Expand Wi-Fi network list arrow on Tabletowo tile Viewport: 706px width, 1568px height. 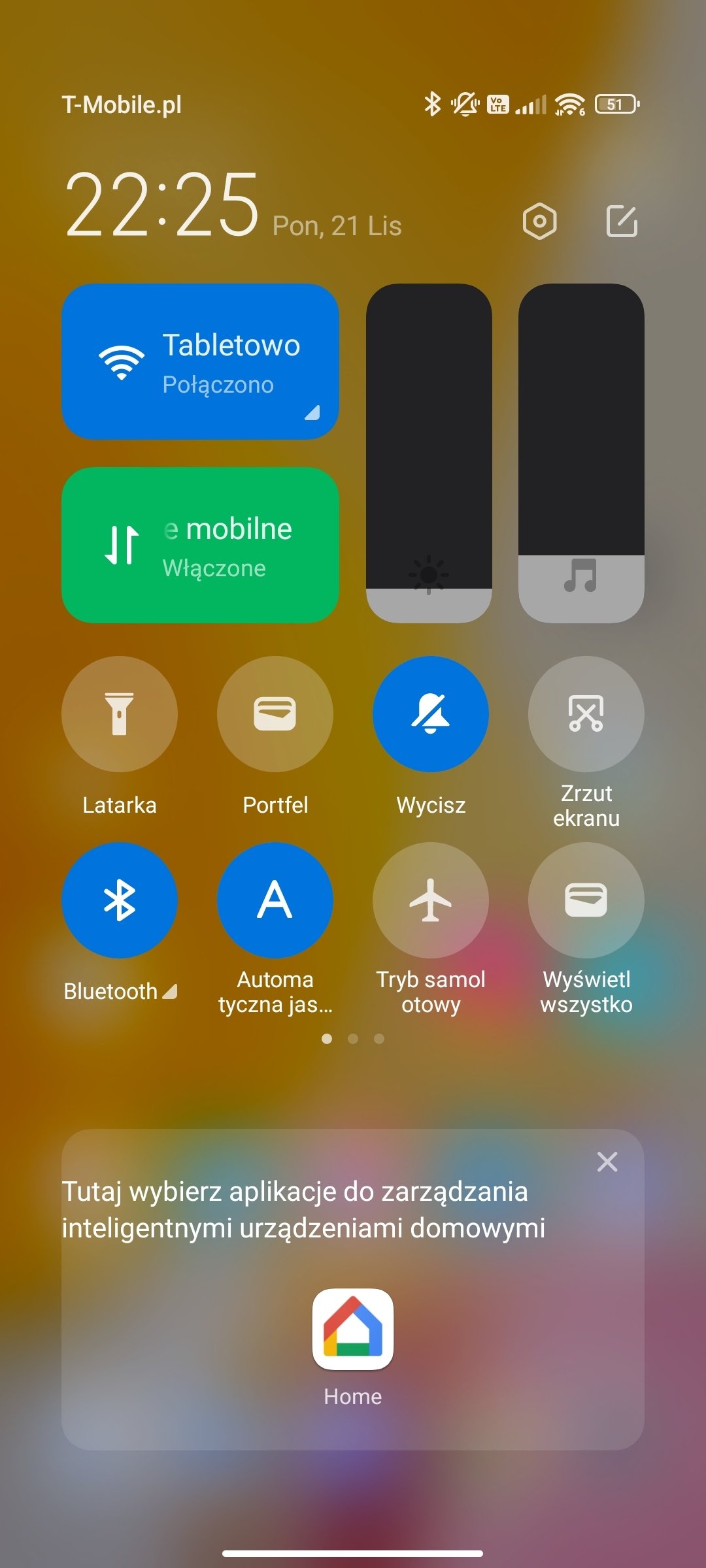tap(312, 412)
